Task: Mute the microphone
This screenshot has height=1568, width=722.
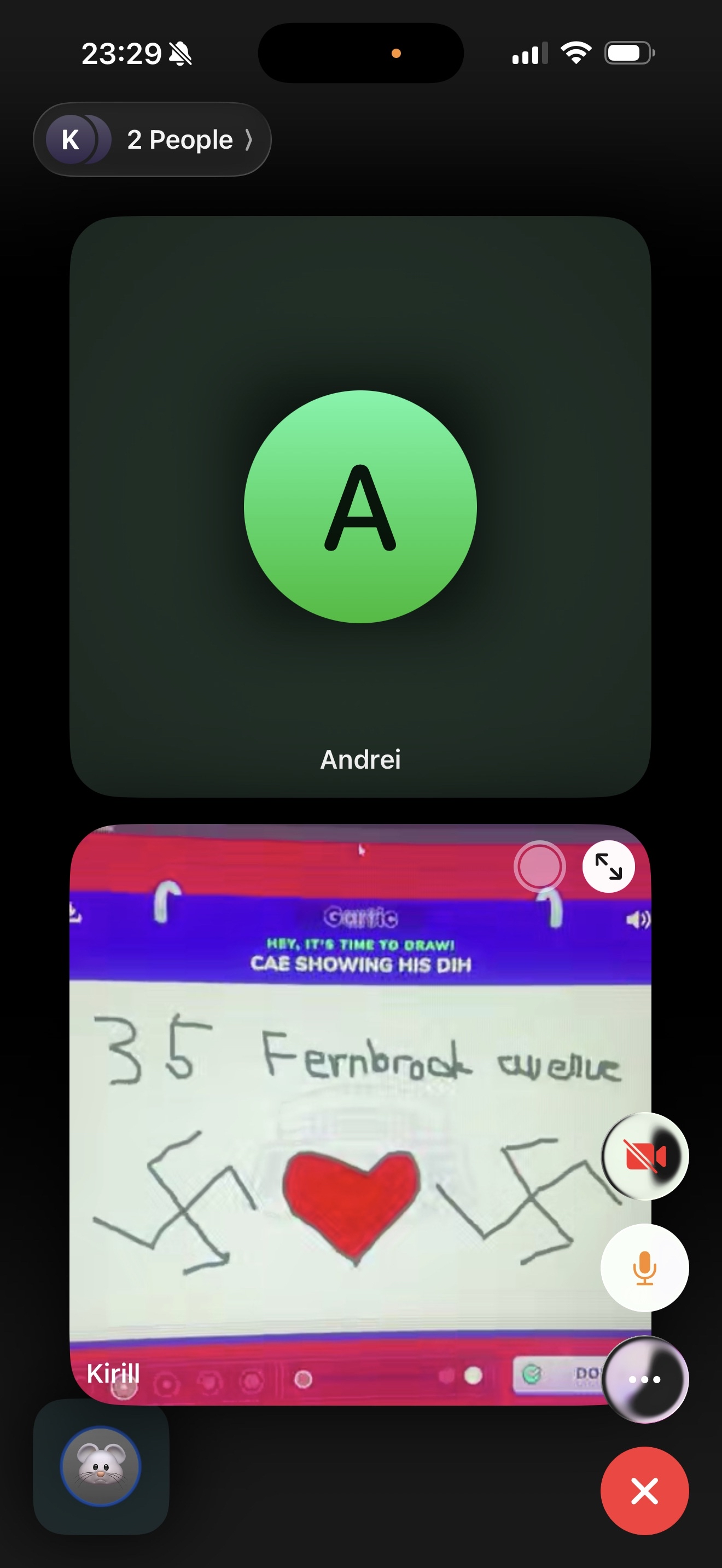Action: click(645, 1268)
